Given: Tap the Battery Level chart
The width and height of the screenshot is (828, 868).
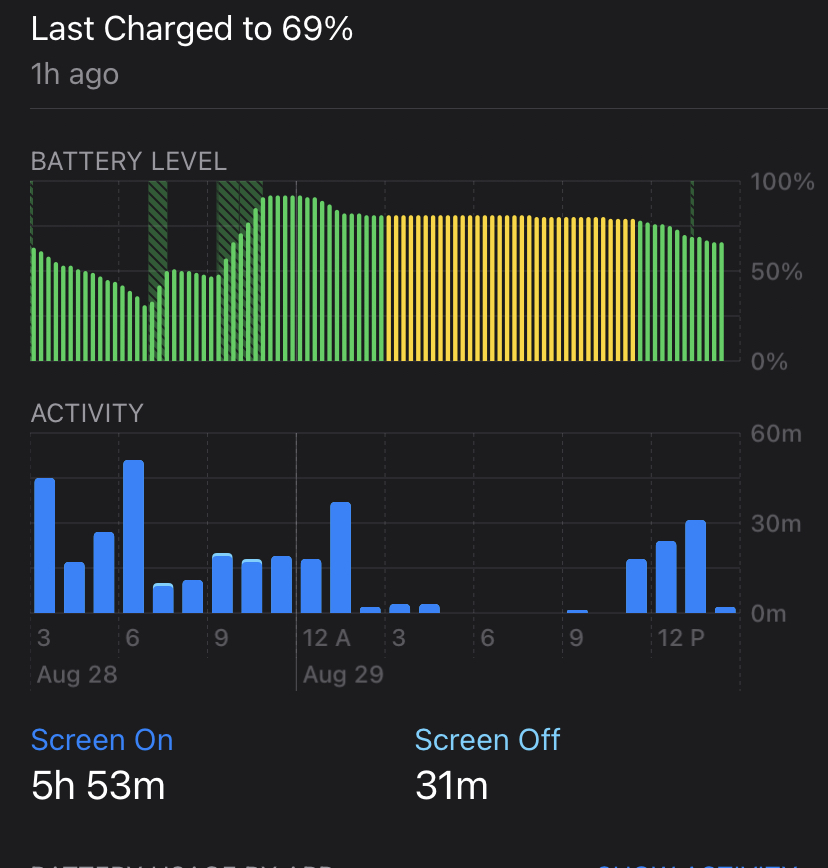Looking at the screenshot, I should pos(378,272).
